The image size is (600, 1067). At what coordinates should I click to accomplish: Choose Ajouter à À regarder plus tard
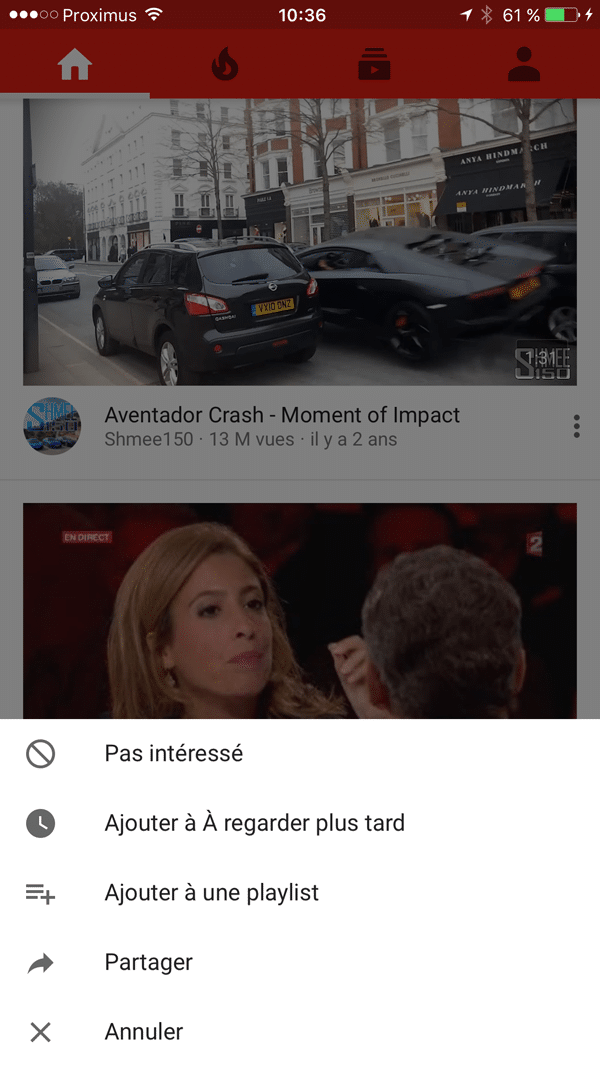pos(254,823)
